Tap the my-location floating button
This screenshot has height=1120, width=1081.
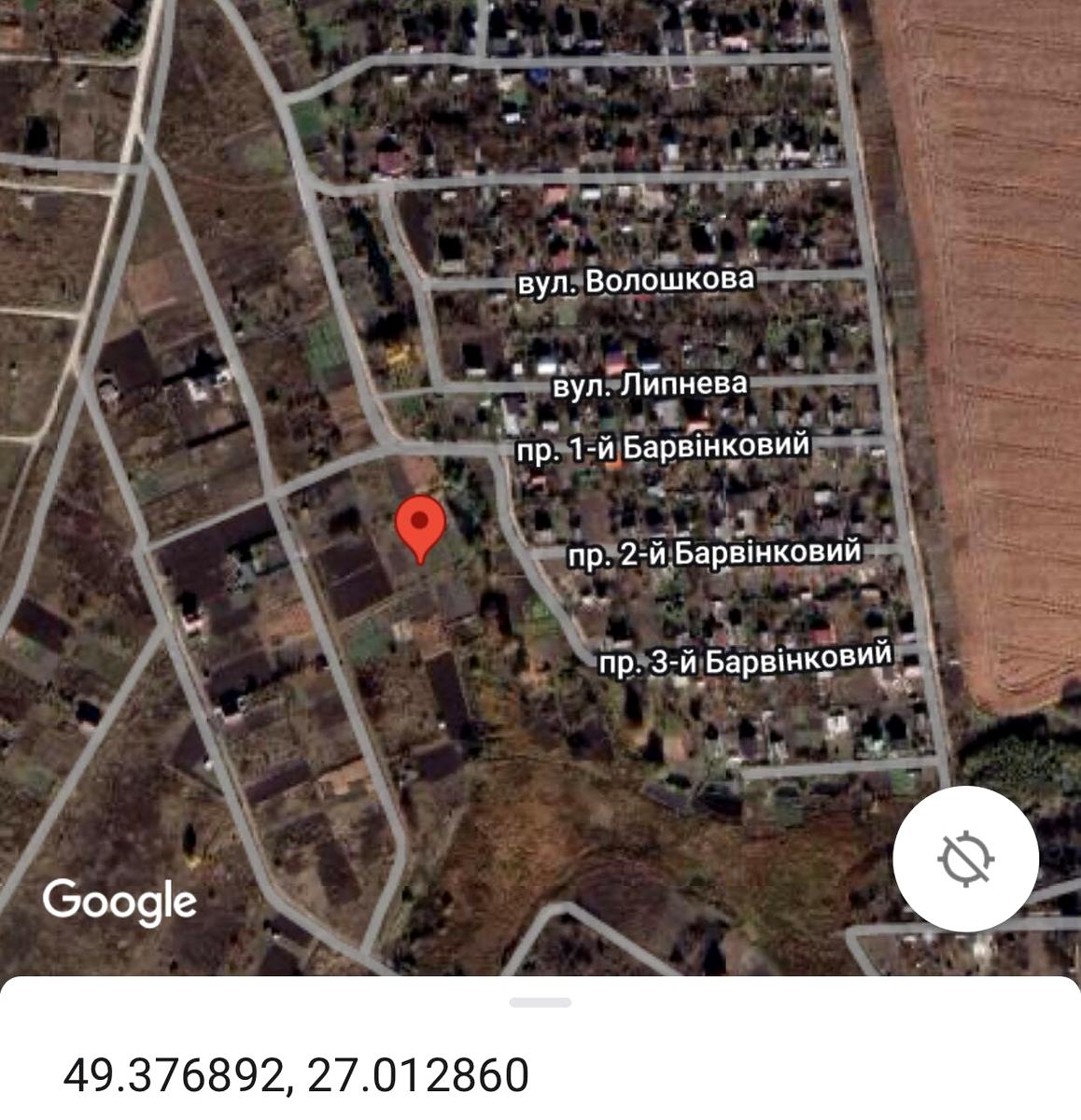pyautogui.click(x=965, y=859)
